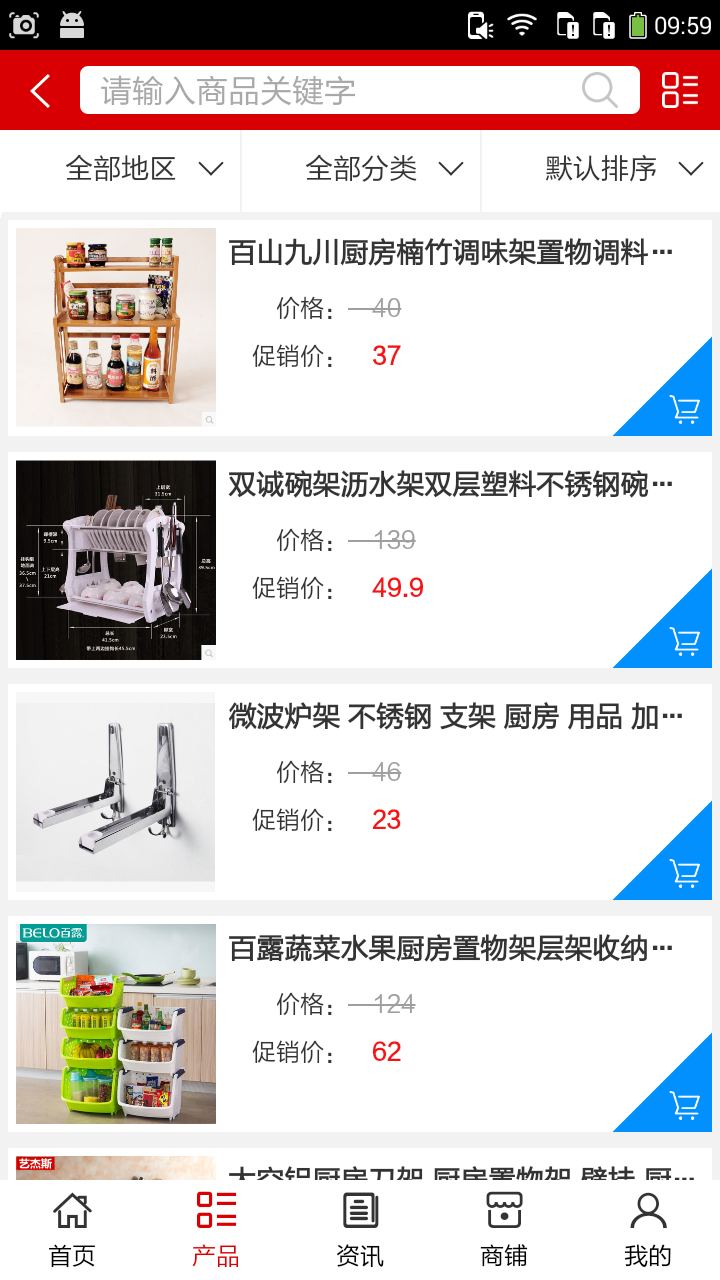The image size is (720, 1280).
Task: Tap the back arrow in the red header
Action: coord(38,90)
